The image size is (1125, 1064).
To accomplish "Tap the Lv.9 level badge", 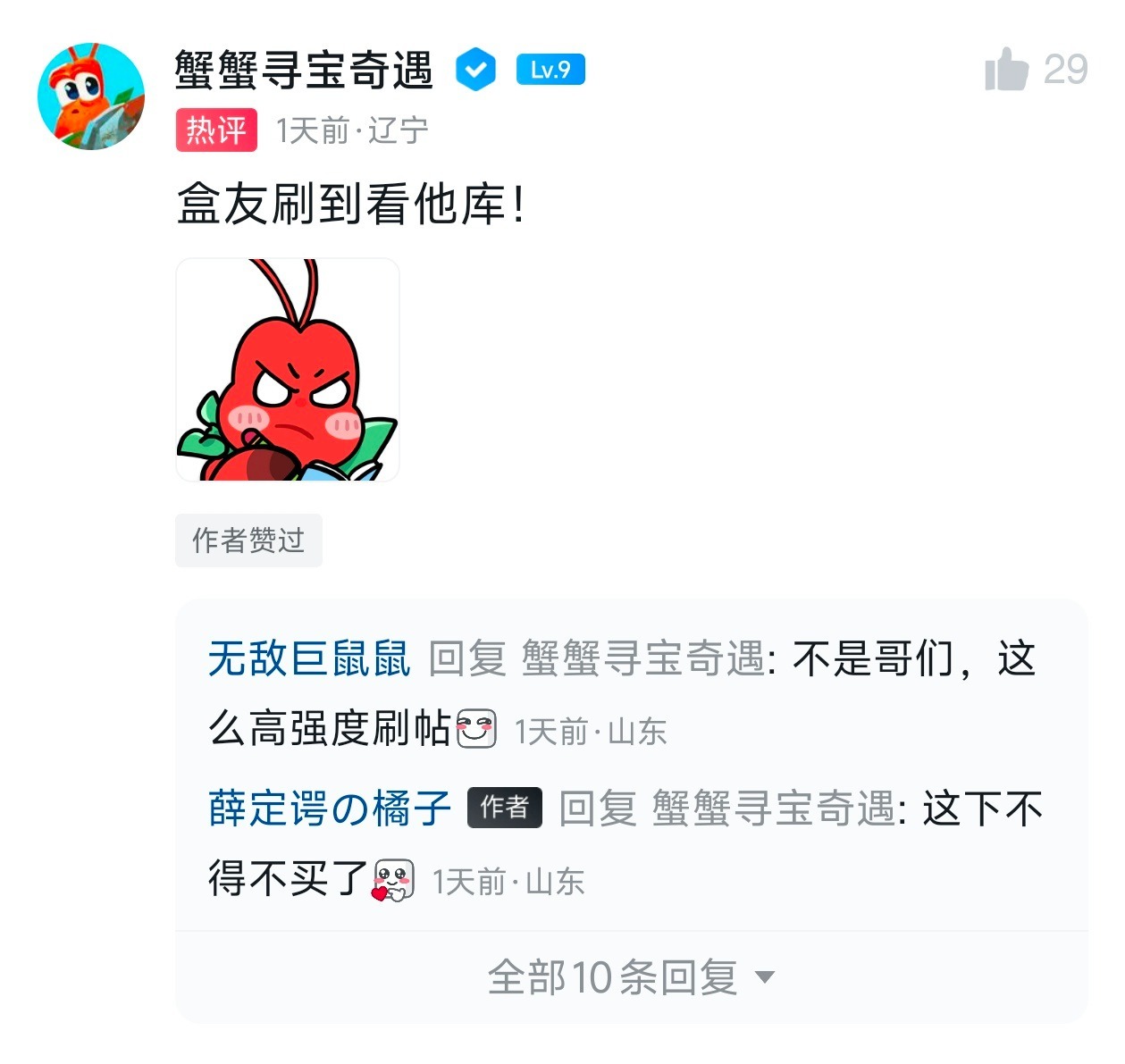I will 550,70.
